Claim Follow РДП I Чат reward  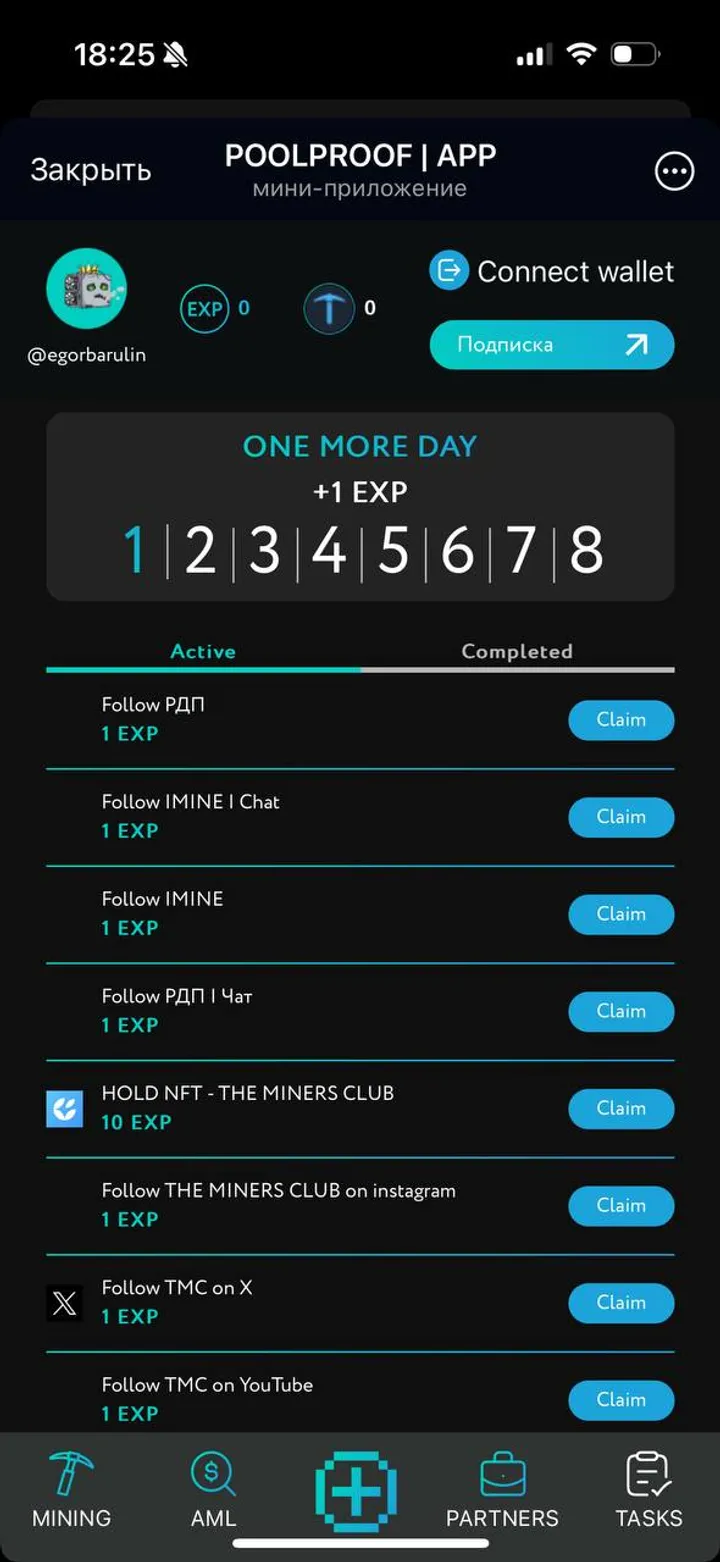pos(621,1011)
